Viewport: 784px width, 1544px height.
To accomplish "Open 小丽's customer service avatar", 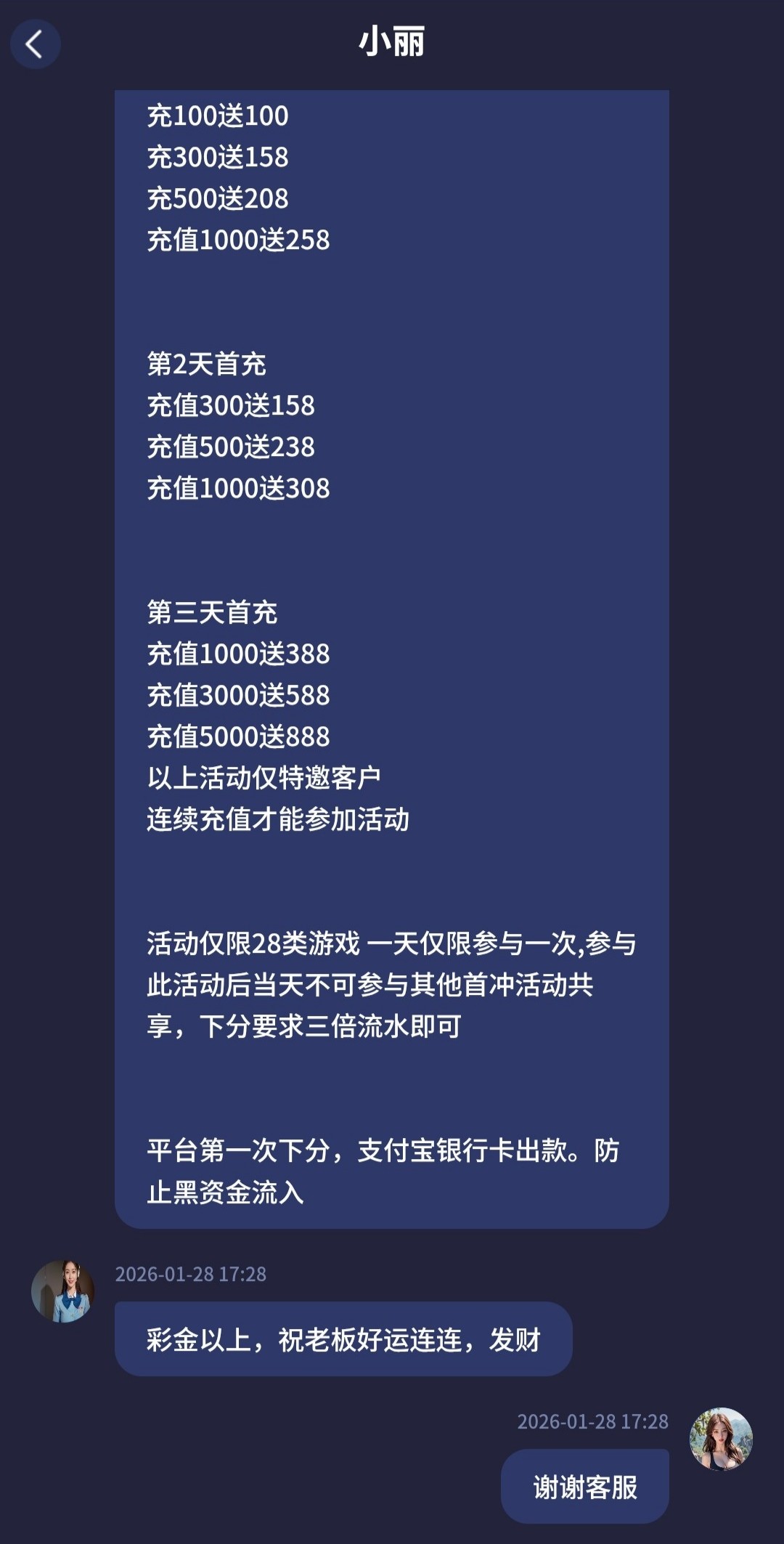I will point(63,1291).
